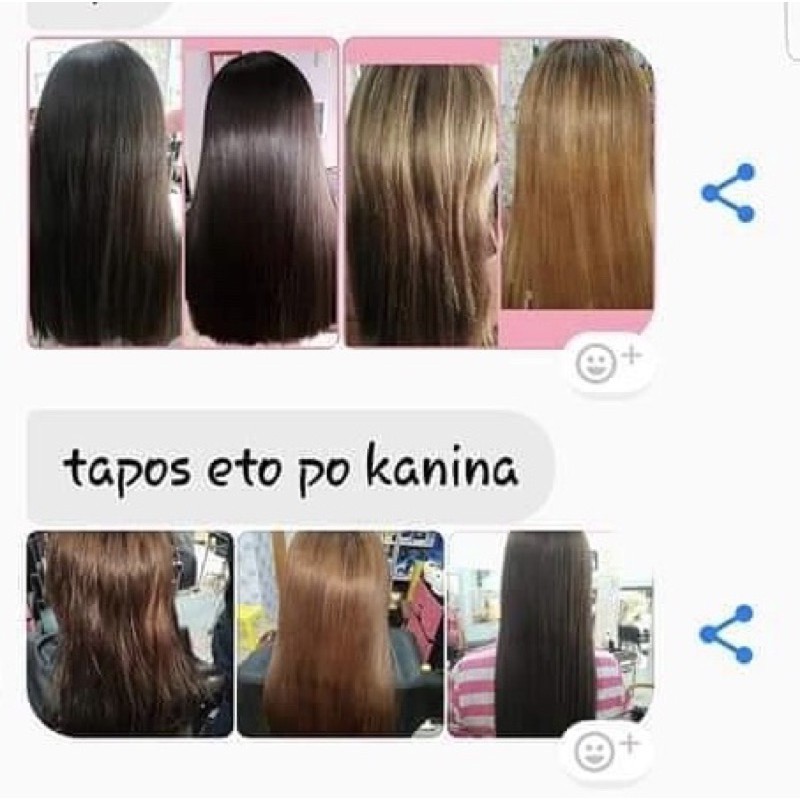This screenshot has width=800, height=800.
Task: Open the blonde hair before-after photo
Action: pyautogui.click(x=499, y=193)
